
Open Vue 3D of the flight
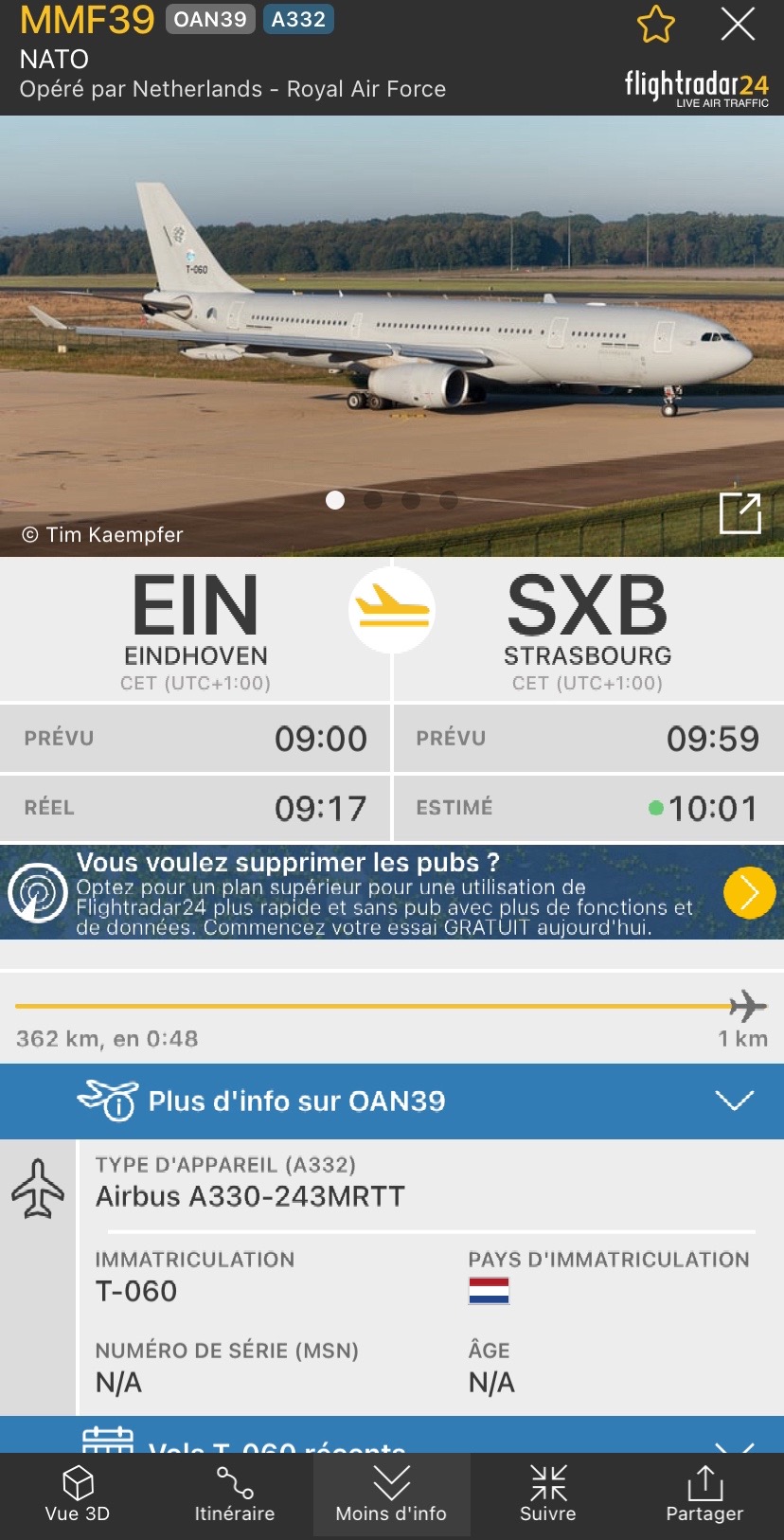pos(78,1495)
